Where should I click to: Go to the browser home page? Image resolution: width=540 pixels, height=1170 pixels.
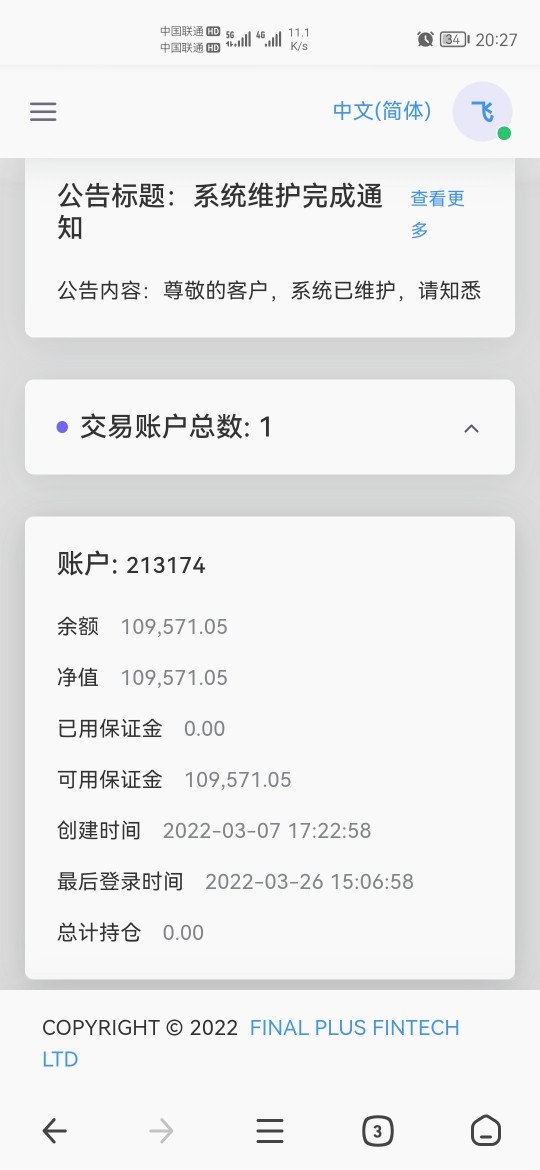coord(486,1131)
